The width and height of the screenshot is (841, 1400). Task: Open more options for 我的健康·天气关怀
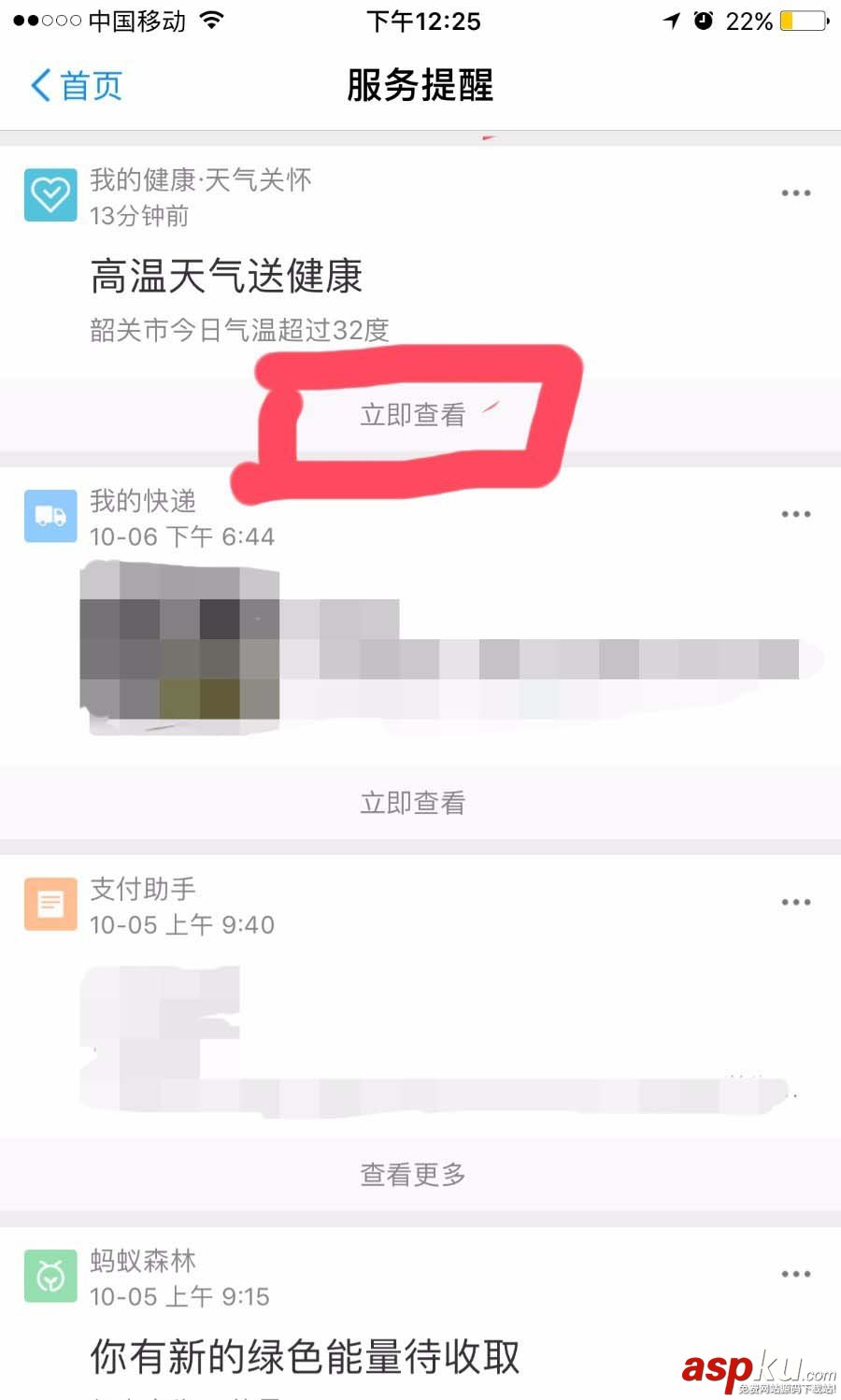point(795,193)
